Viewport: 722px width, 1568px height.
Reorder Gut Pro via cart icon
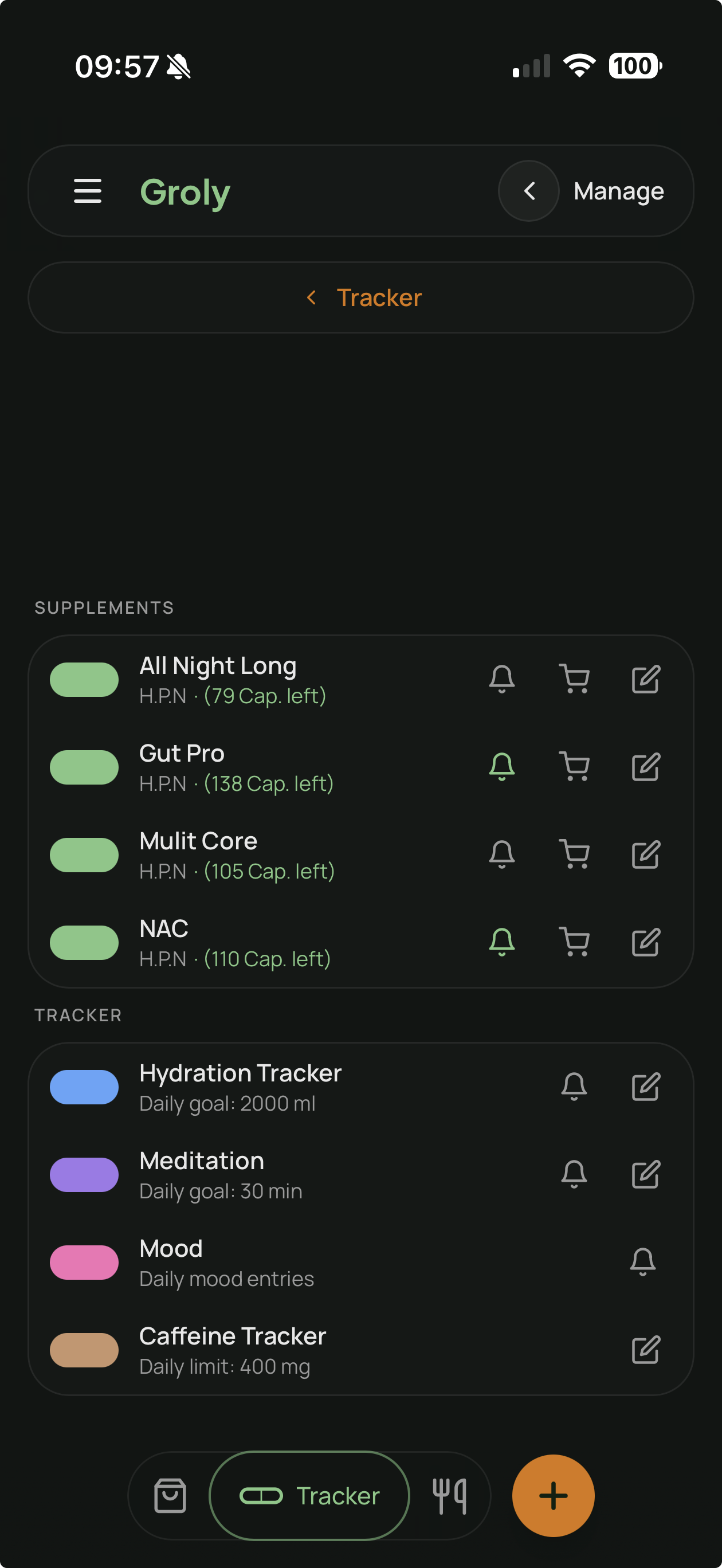click(x=574, y=767)
